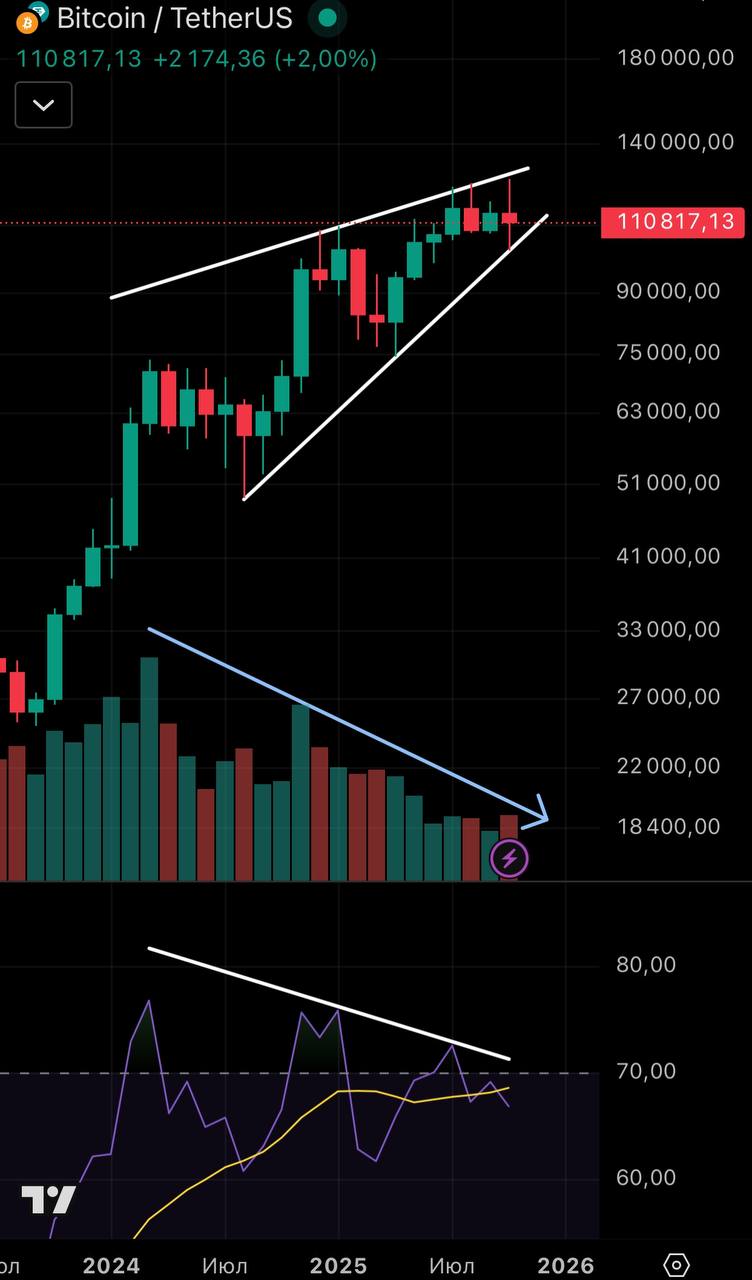Open chart settings hexagon icon
Viewport: 752px width, 1280px height.
676,1264
